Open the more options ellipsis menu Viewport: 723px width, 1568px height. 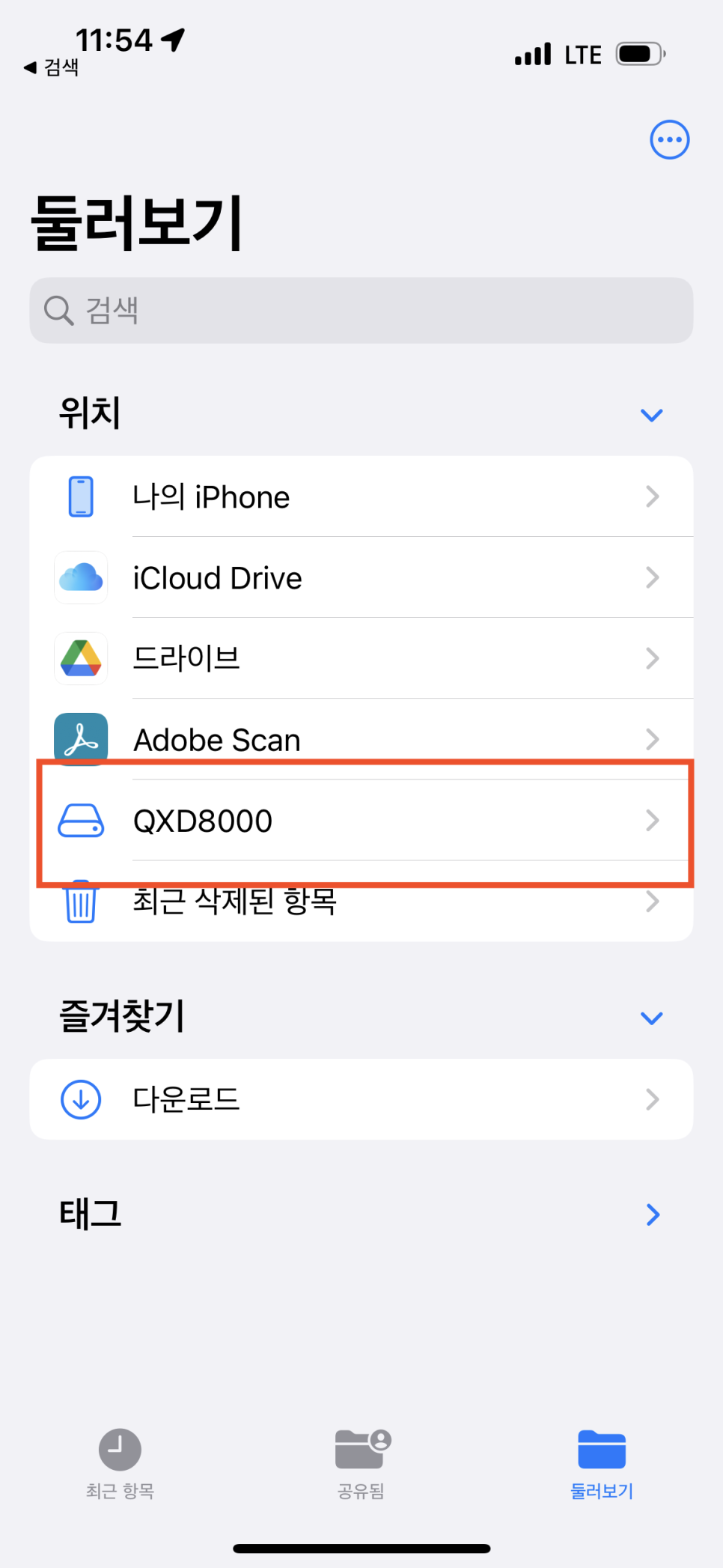pyautogui.click(x=669, y=140)
